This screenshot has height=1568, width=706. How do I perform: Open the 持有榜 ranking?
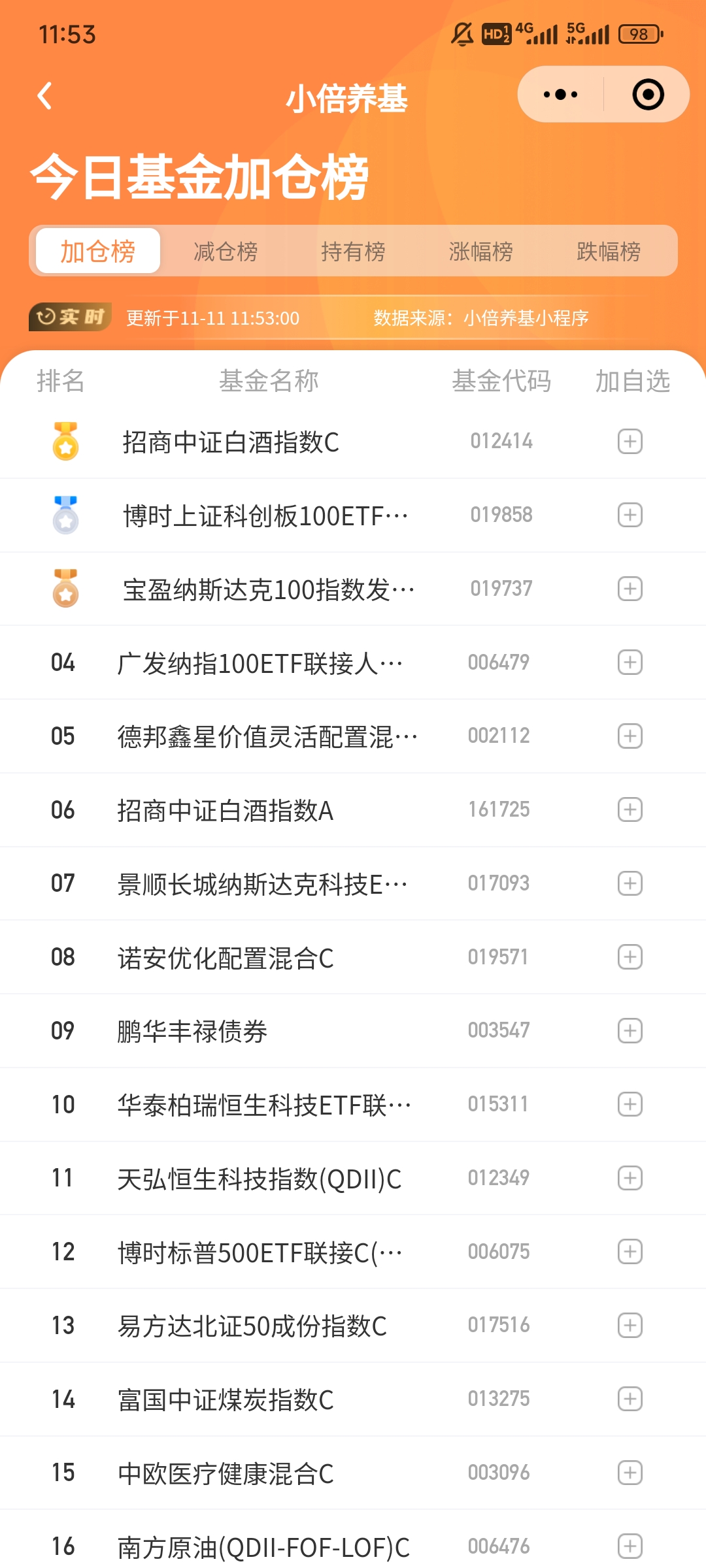coord(354,251)
